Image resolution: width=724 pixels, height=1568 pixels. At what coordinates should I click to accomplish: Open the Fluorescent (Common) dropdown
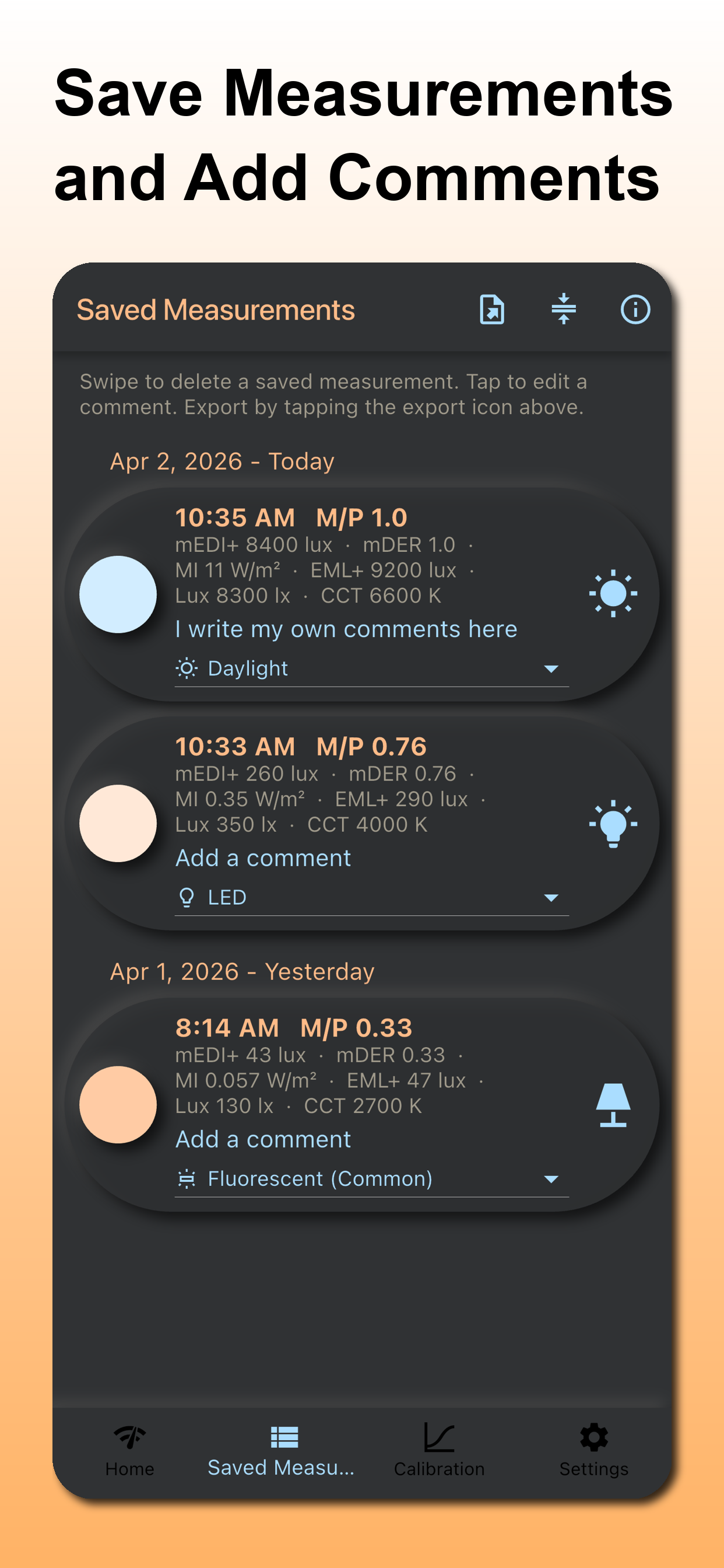pyautogui.click(x=370, y=1178)
